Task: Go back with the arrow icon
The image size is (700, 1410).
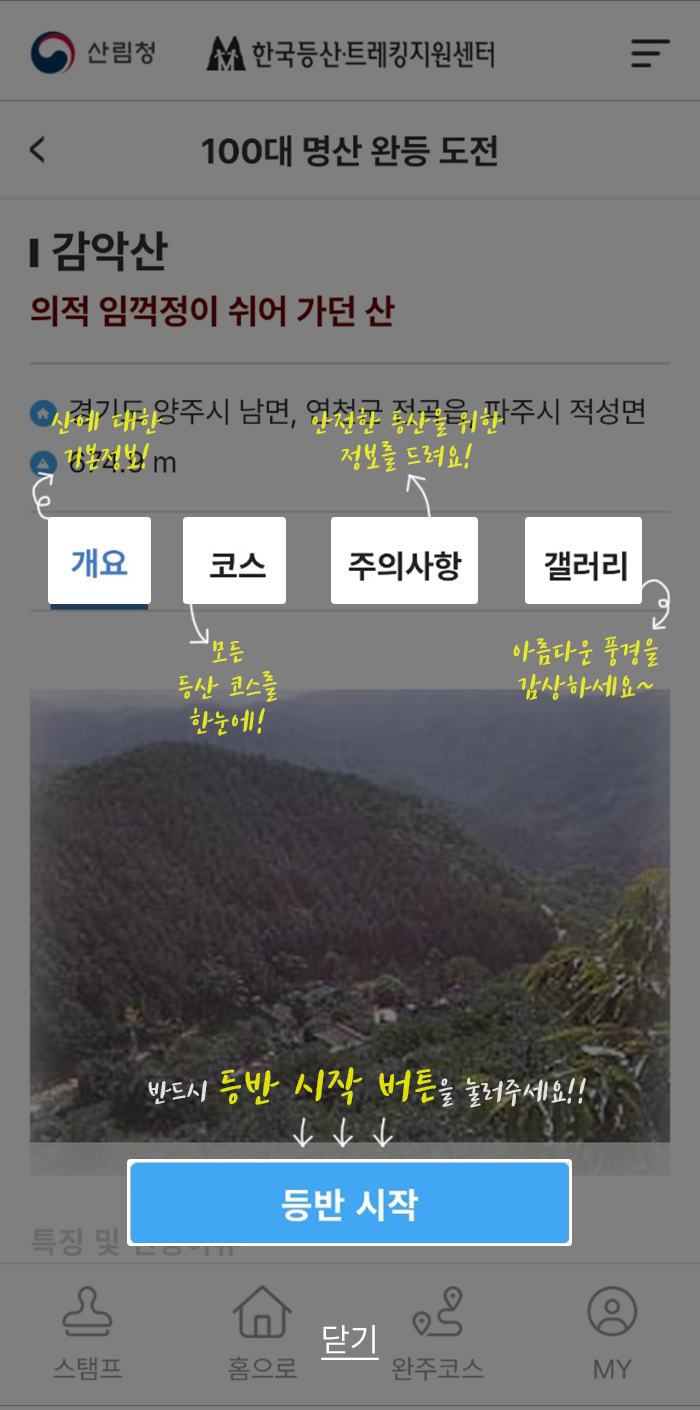Action: coord(38,151)
